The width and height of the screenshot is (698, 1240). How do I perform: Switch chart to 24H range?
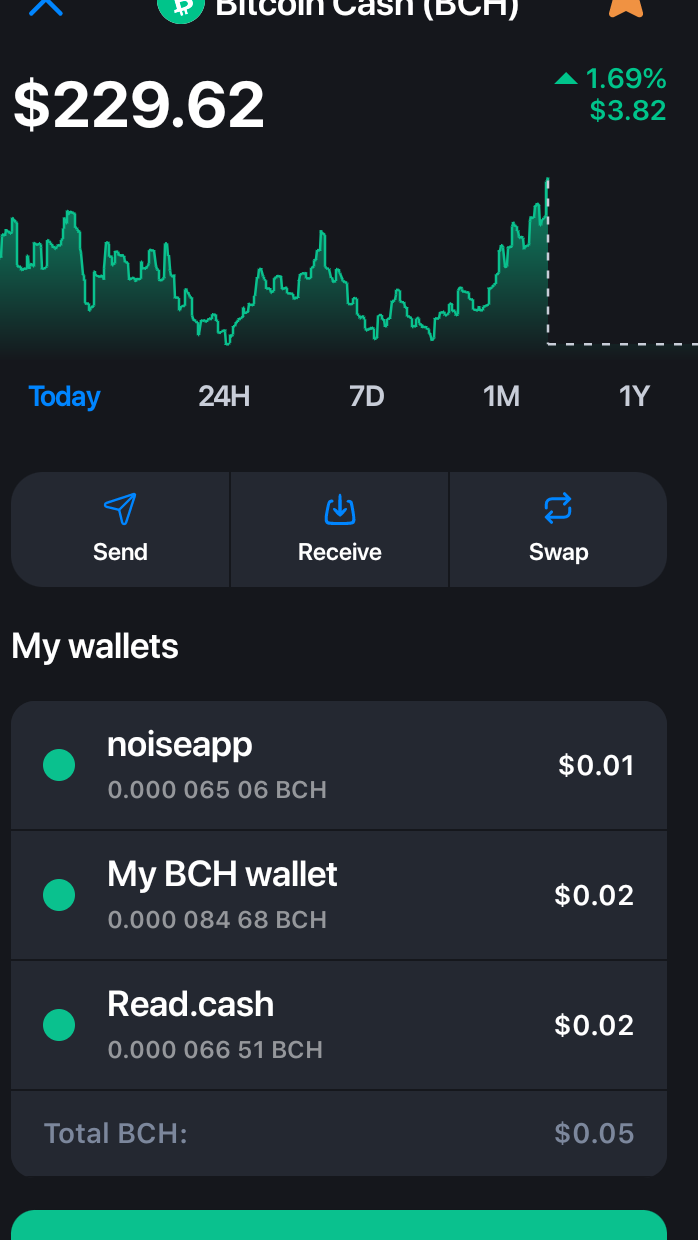[224, 396]
